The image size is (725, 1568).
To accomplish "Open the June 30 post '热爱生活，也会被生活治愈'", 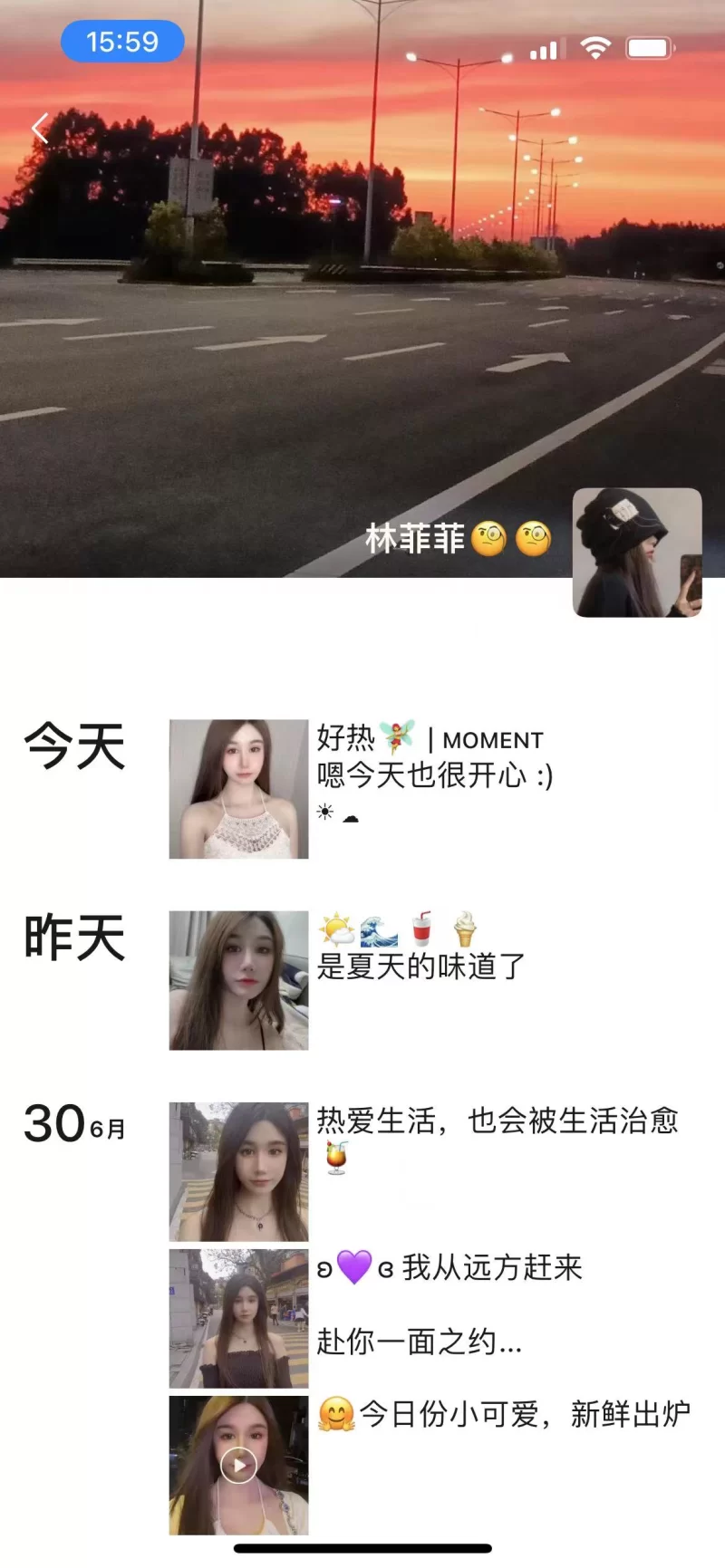I will point(238,1171).
